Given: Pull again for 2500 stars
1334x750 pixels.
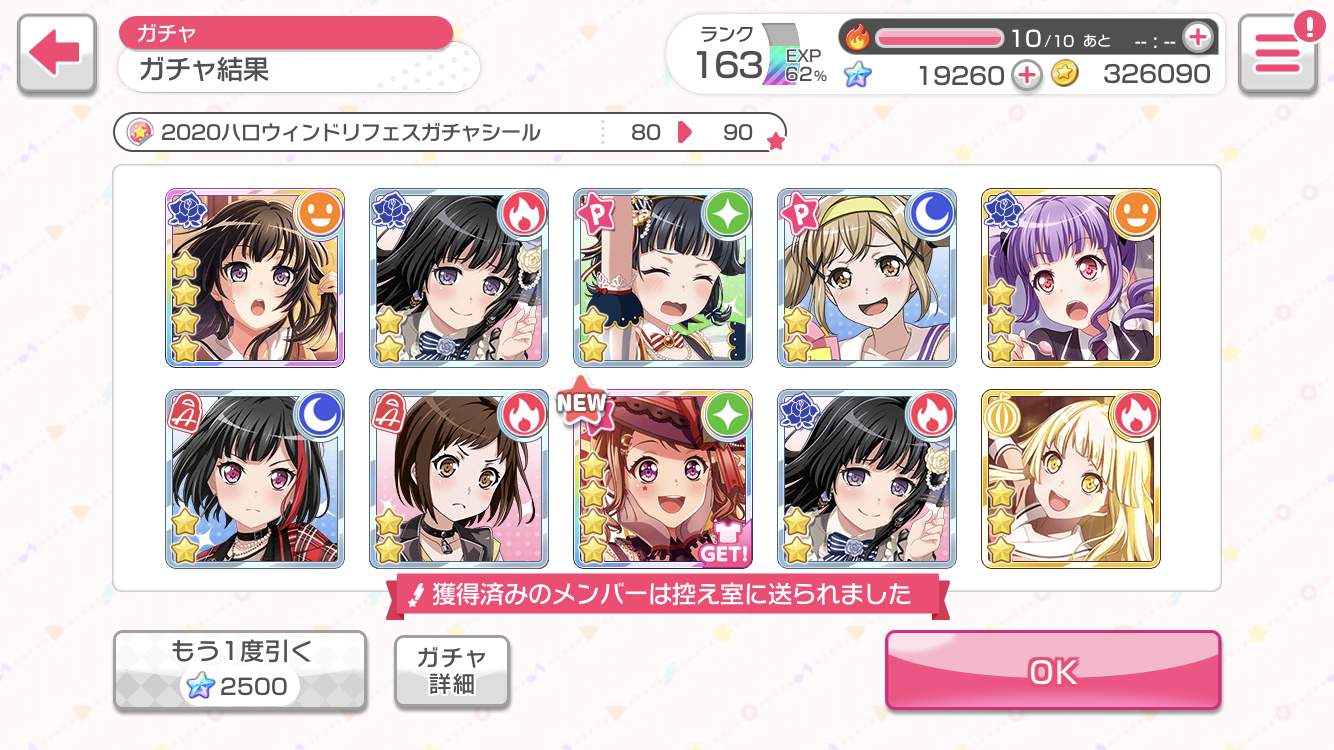Looking at the screenshot, I should pyautogui.click(x=239, y=670).
